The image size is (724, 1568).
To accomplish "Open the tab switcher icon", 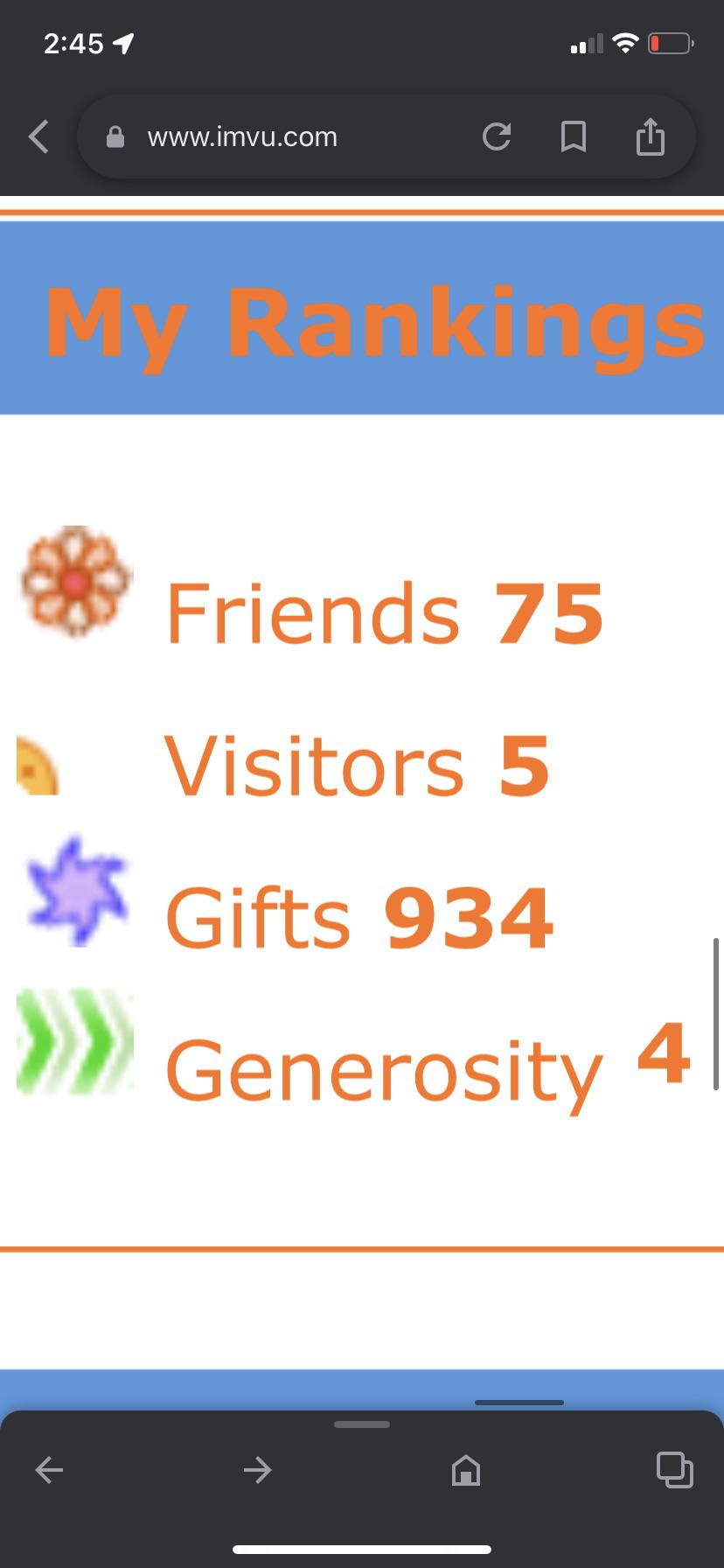I will coord(675,1470).
